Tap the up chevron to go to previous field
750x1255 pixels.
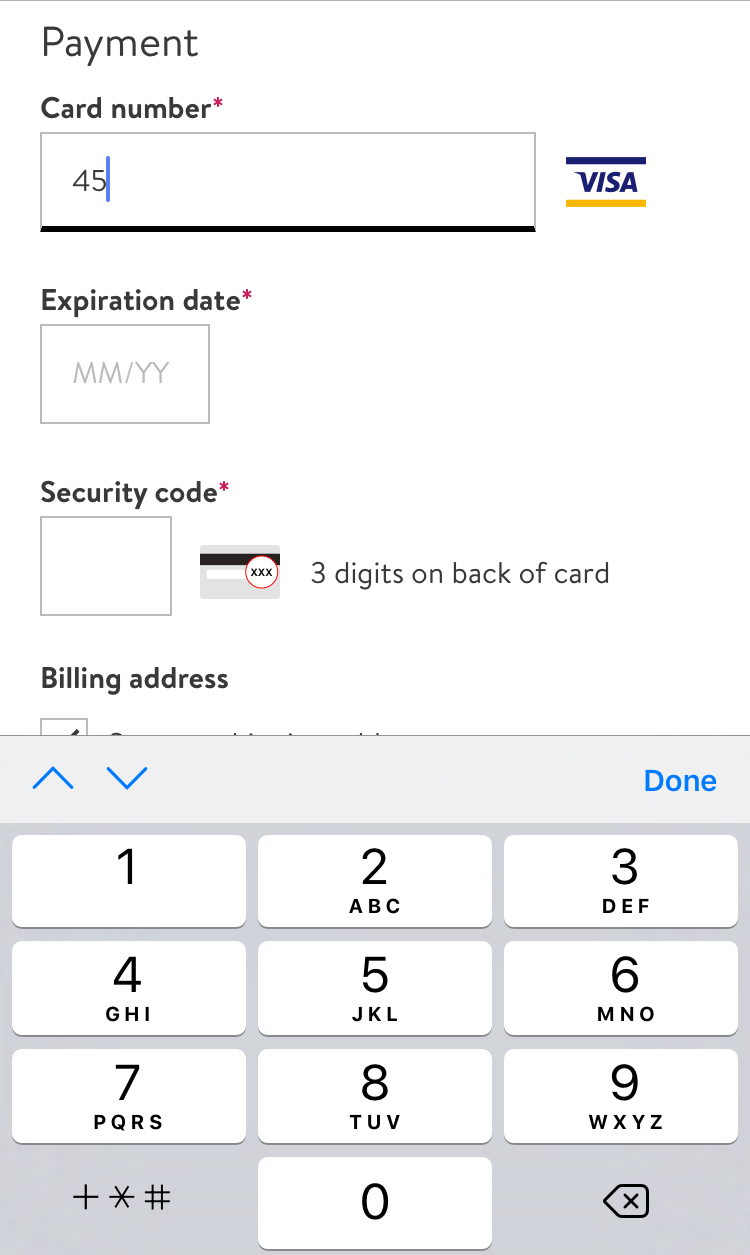53,779
